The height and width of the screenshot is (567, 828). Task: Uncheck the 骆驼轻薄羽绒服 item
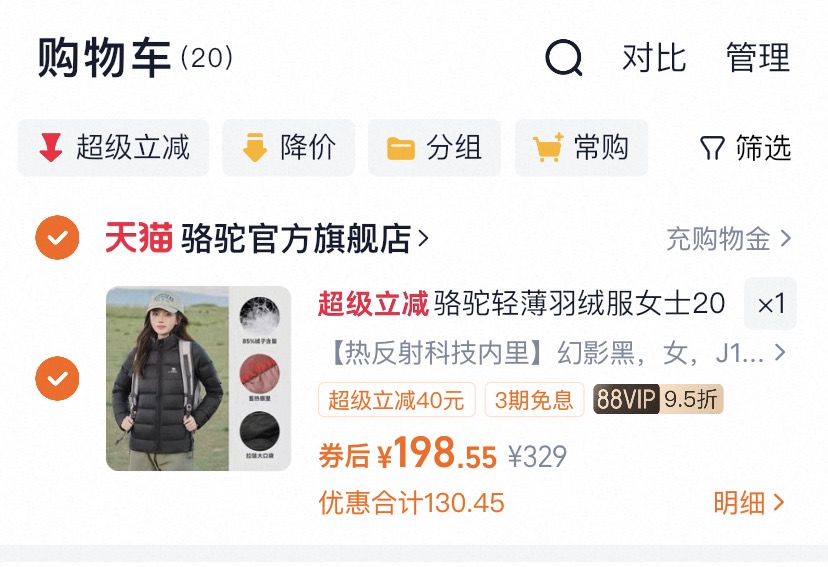pyautogui.click(x=57, y=378)
